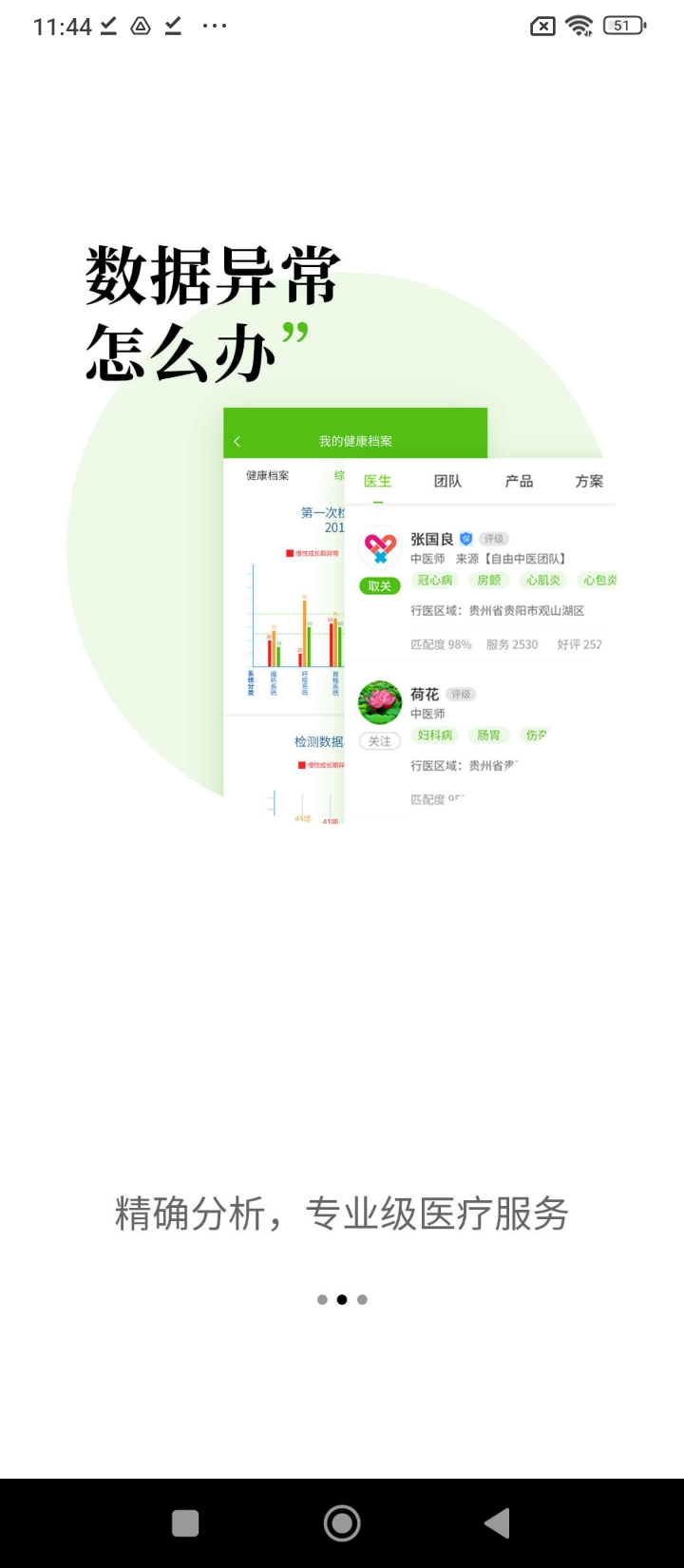This screenshot has height=1568, width=684.
Task: Tap the first page indicator dot
Action: coord(322,1299)
